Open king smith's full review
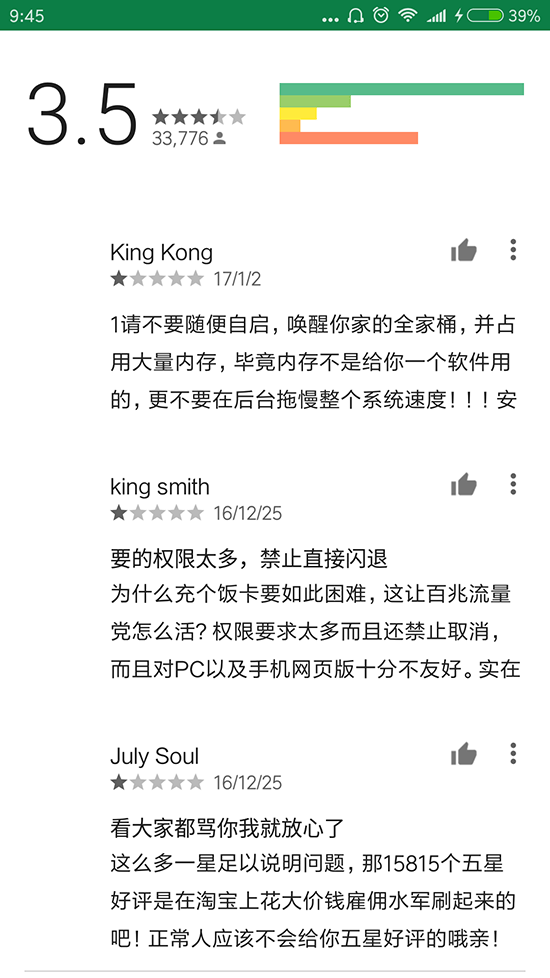 [316, 614]
